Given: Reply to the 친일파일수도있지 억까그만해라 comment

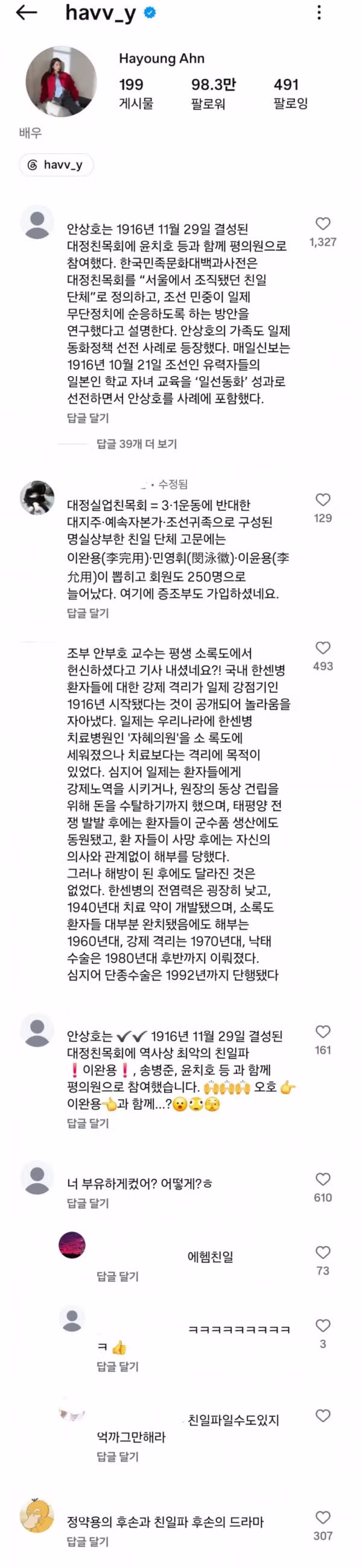Looking at the screenshot, I should tap(118, 1457).
